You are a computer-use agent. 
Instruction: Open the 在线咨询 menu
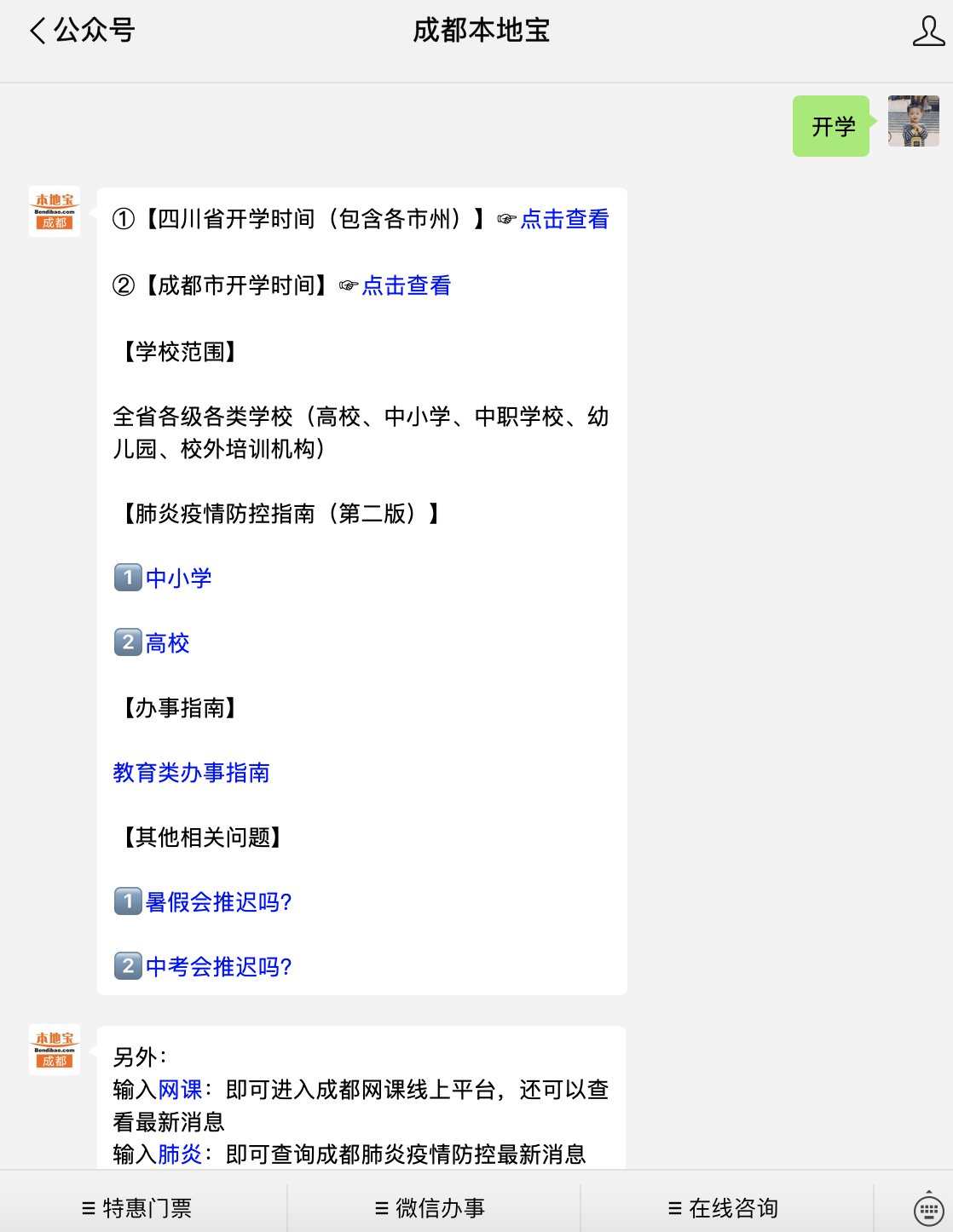coord(724,1208)
